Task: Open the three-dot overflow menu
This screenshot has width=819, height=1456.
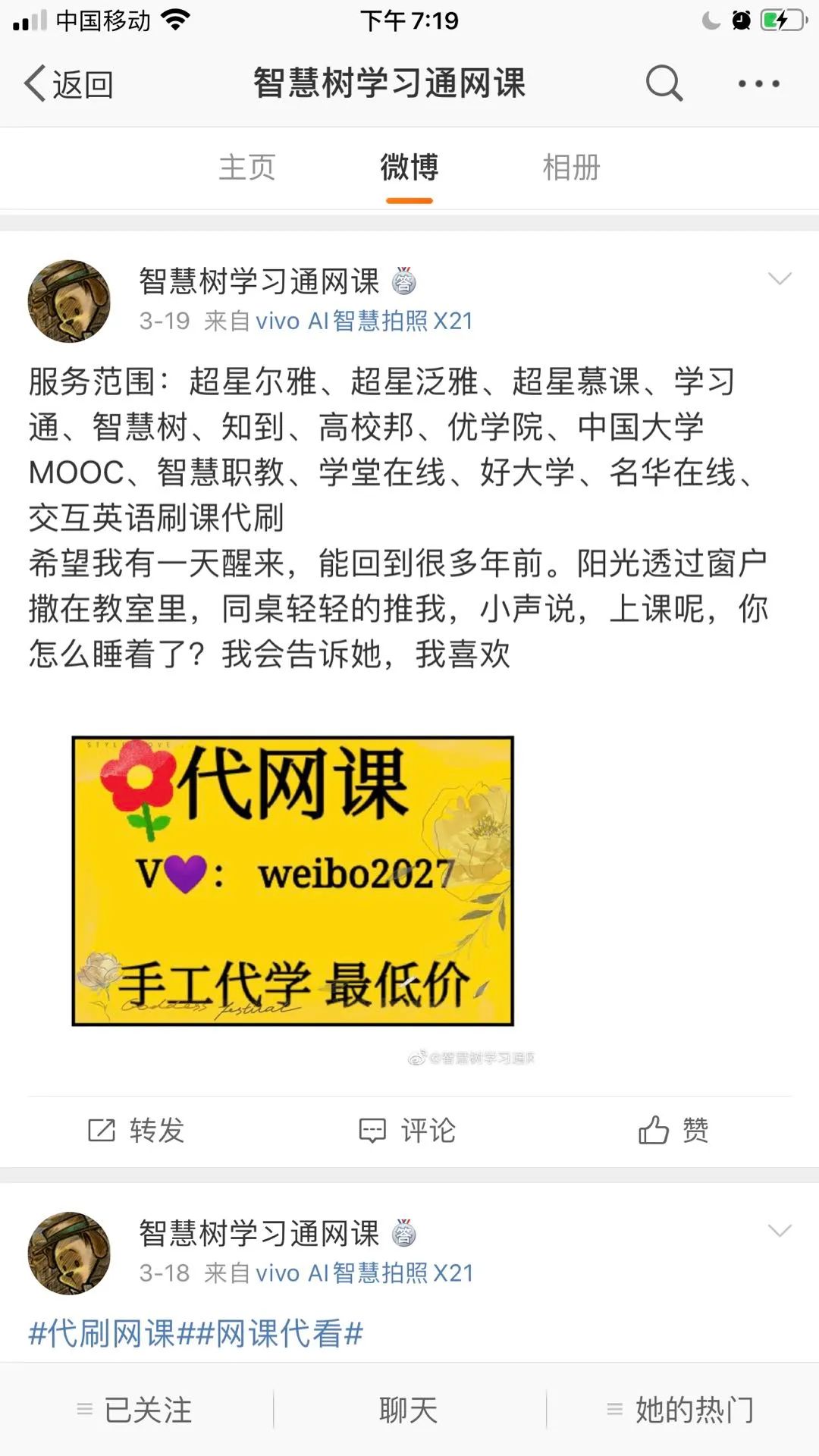Action: [x=758, y=83]
